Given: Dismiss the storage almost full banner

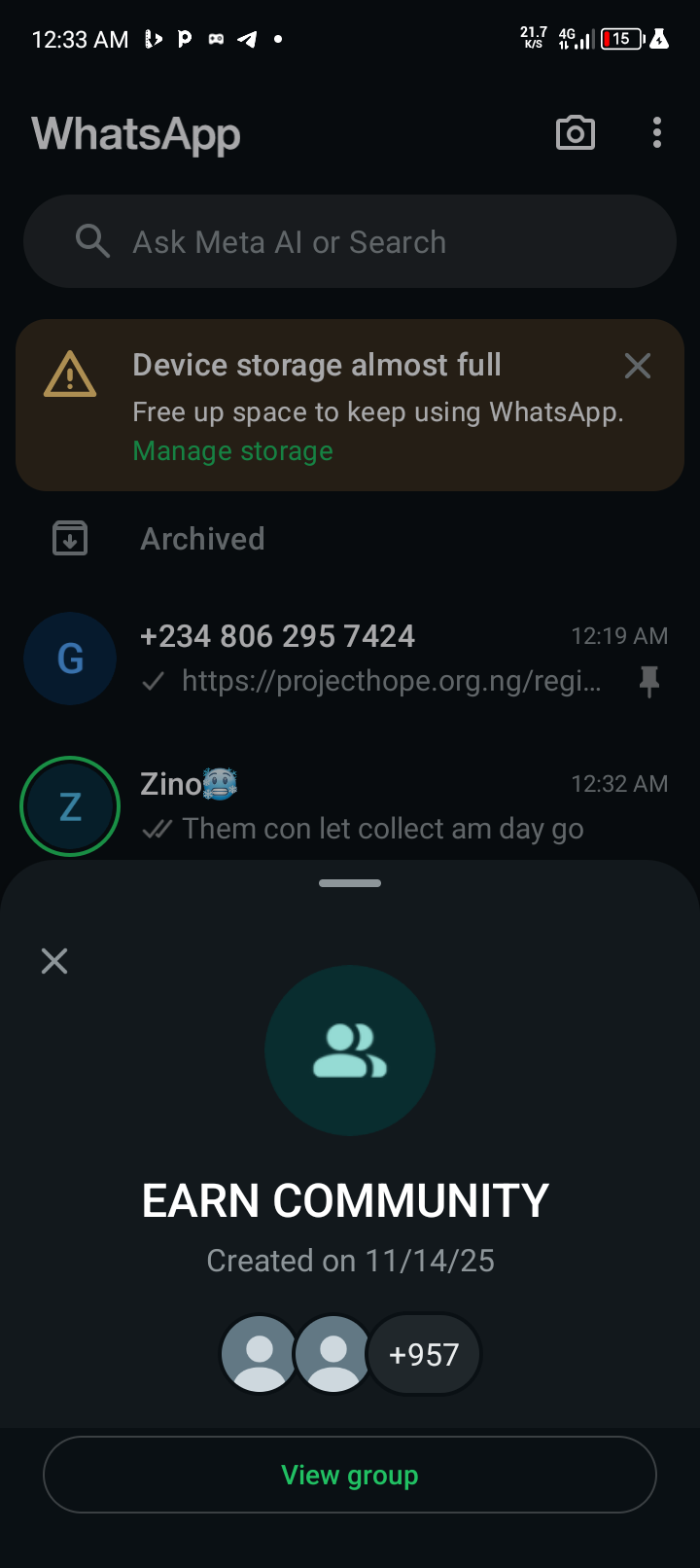Looking at the screenshot, I should click(638, 366).
